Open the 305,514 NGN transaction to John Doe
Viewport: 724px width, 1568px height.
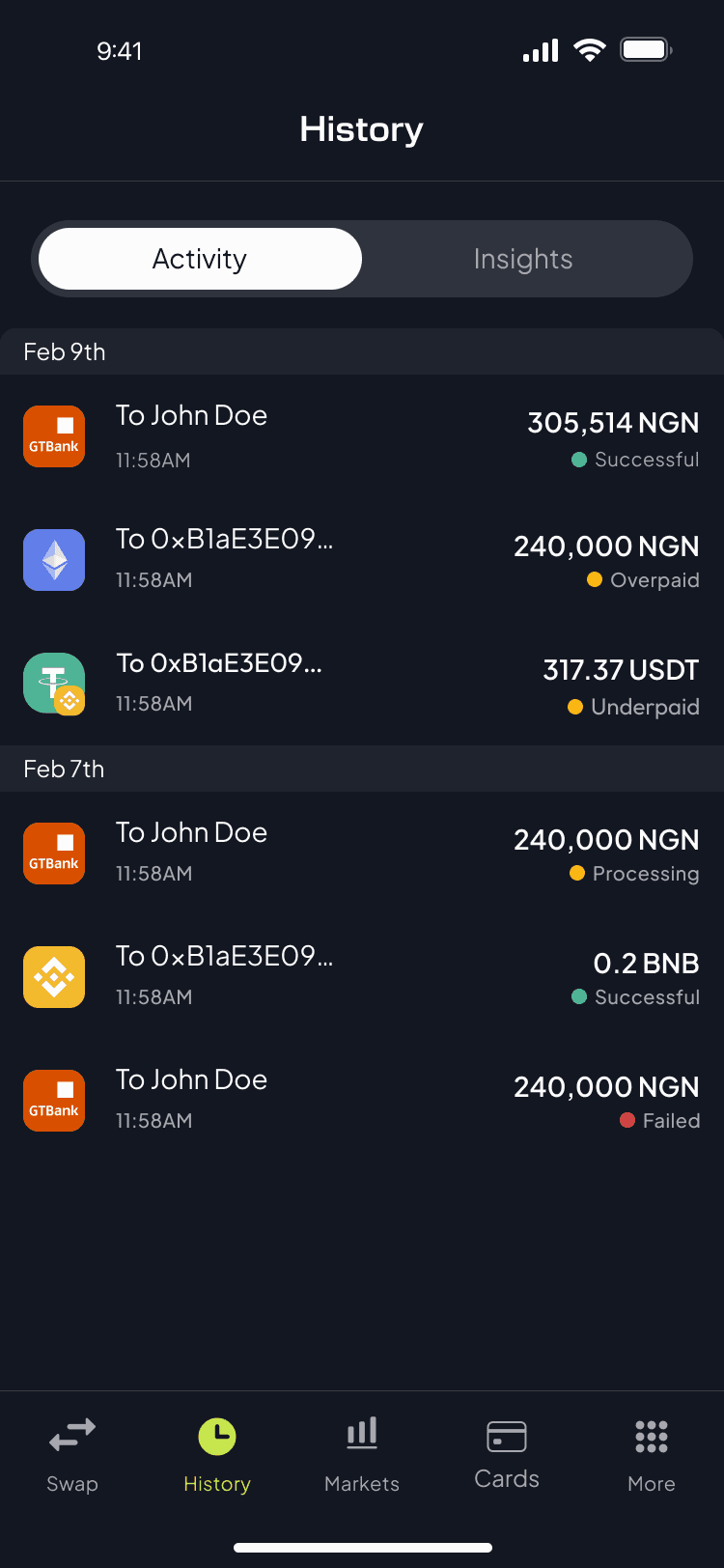point(361,436)
